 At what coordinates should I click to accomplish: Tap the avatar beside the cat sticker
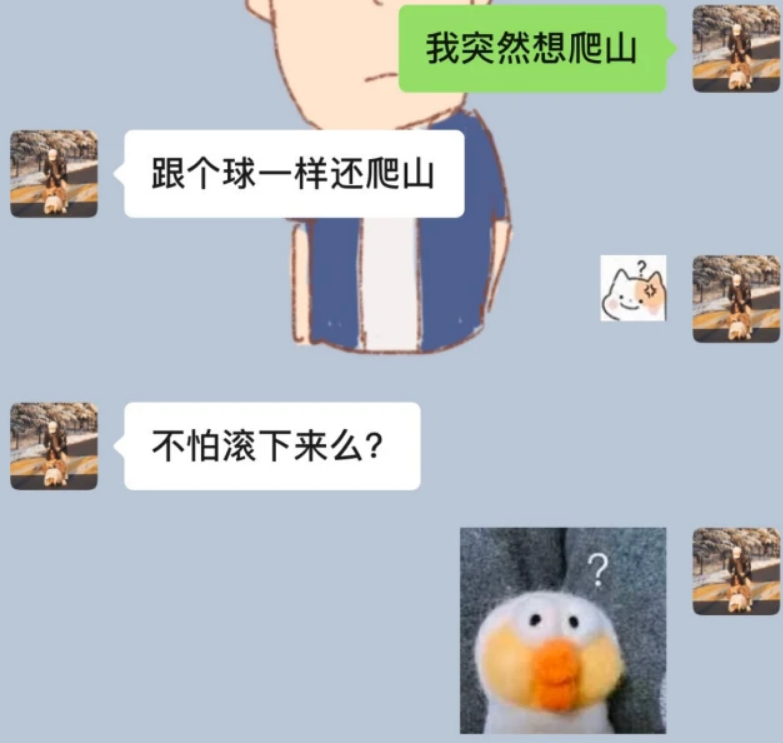pos(736,298)
